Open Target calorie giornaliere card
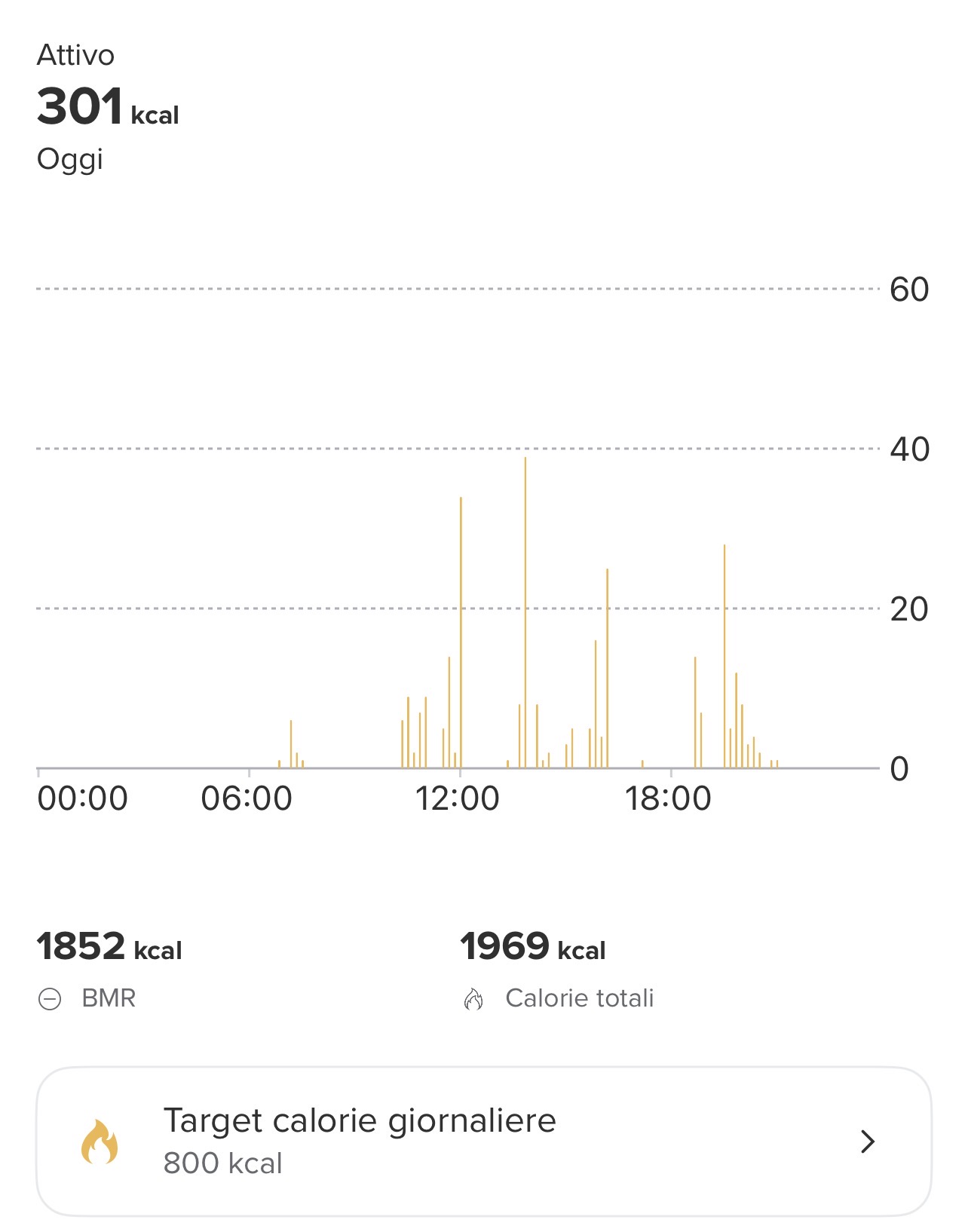Screen dimensions: 968x1232 click(x=482, y=1141)
